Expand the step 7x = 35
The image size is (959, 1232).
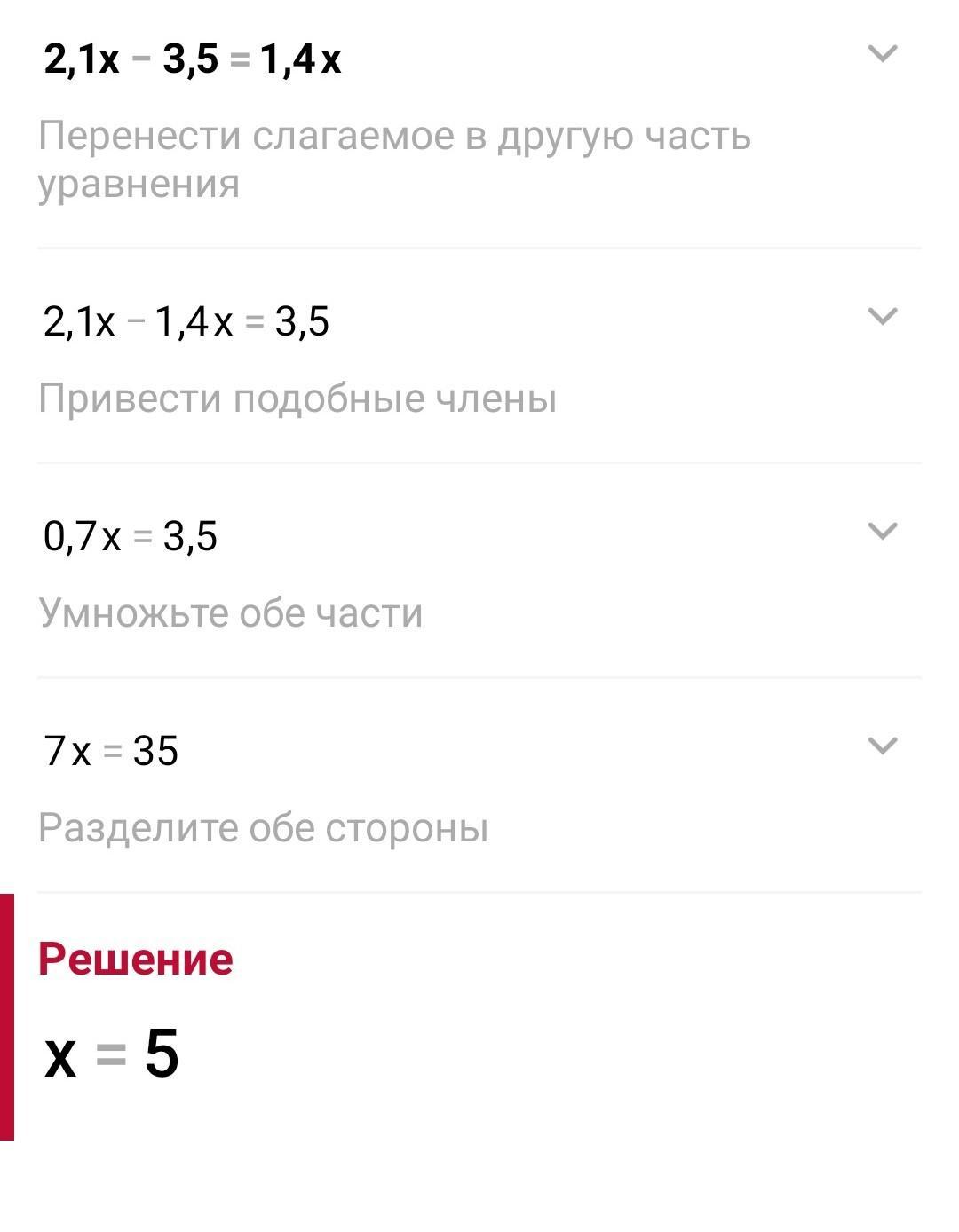(x=882, y=746)
